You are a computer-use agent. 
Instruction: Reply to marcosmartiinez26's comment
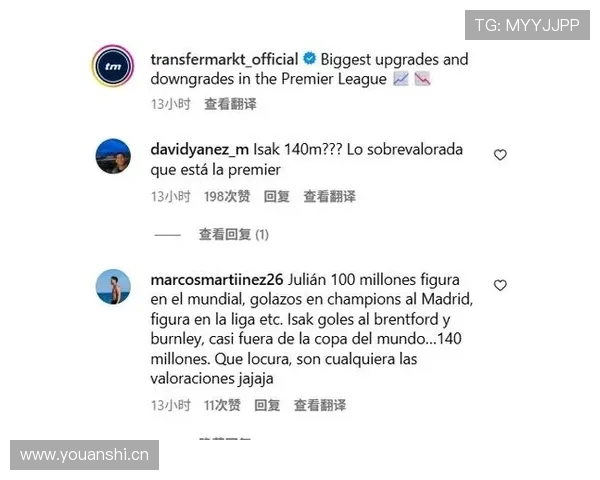[267, 405]
